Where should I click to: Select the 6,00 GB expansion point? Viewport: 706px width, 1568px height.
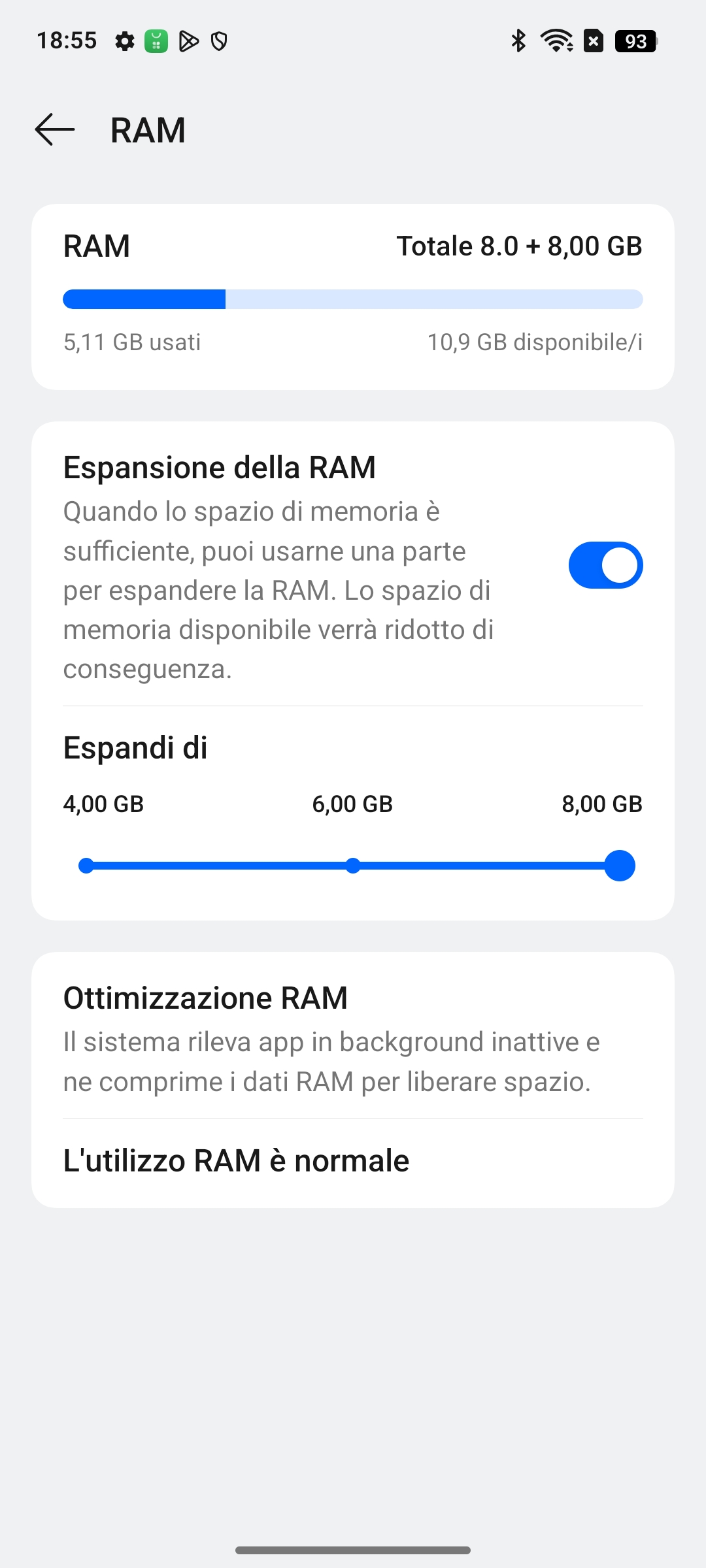pyautogui.click(x=353, y=866)
